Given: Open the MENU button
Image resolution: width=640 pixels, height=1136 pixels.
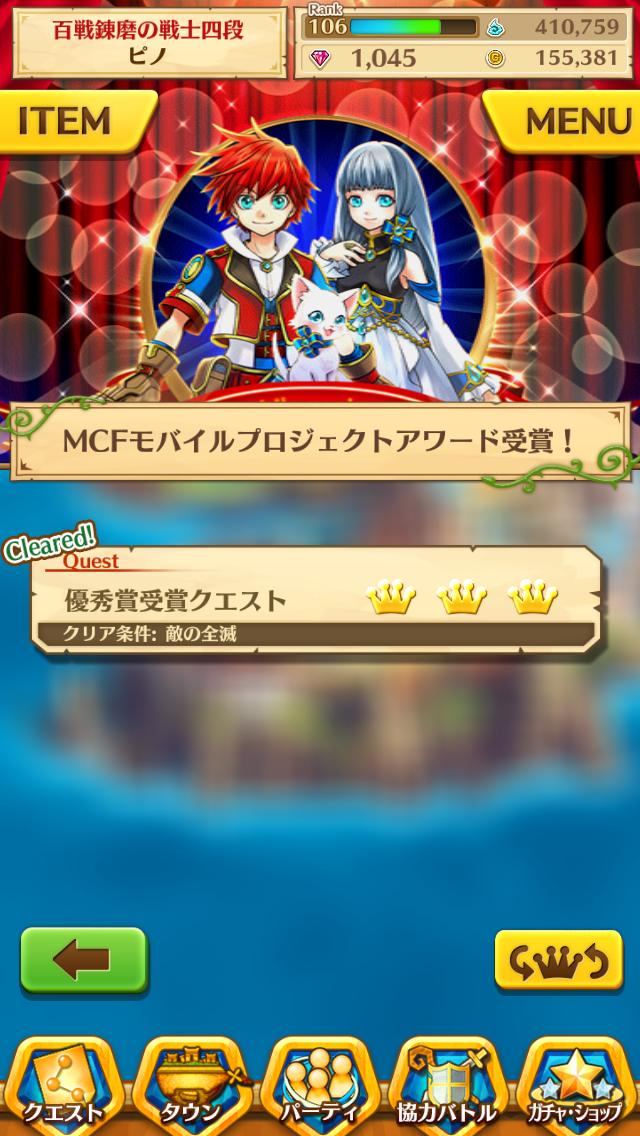Looking at the screenshot, I should pos(572,122).
